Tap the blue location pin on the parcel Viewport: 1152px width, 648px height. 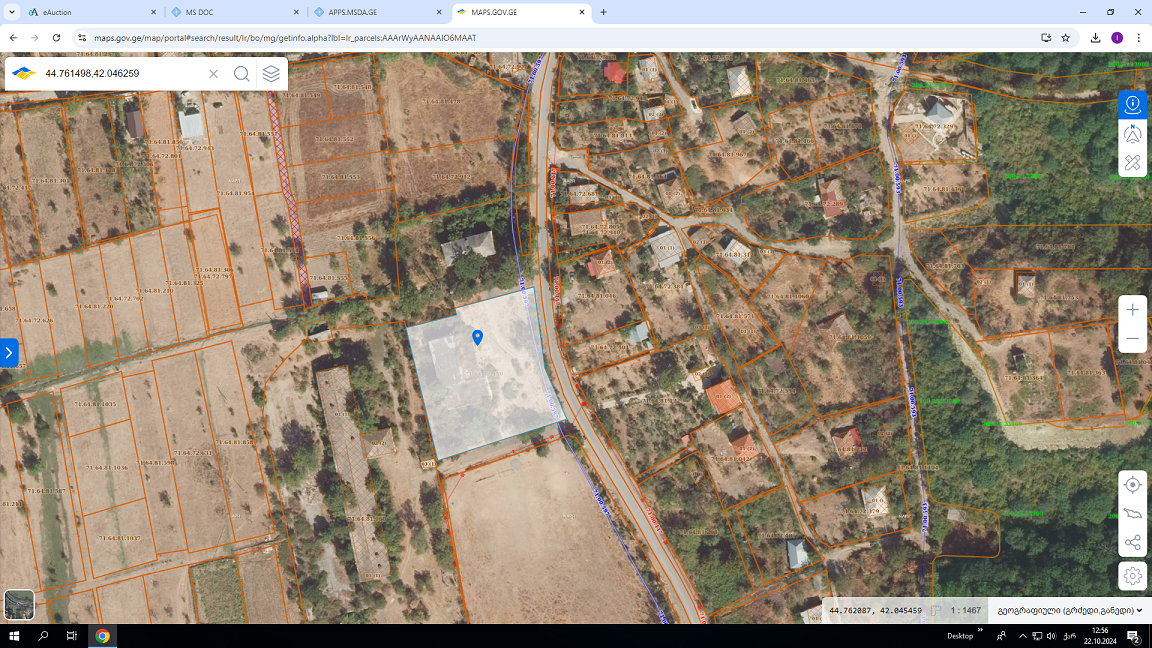pyautogui.click(x=477, y=338)
